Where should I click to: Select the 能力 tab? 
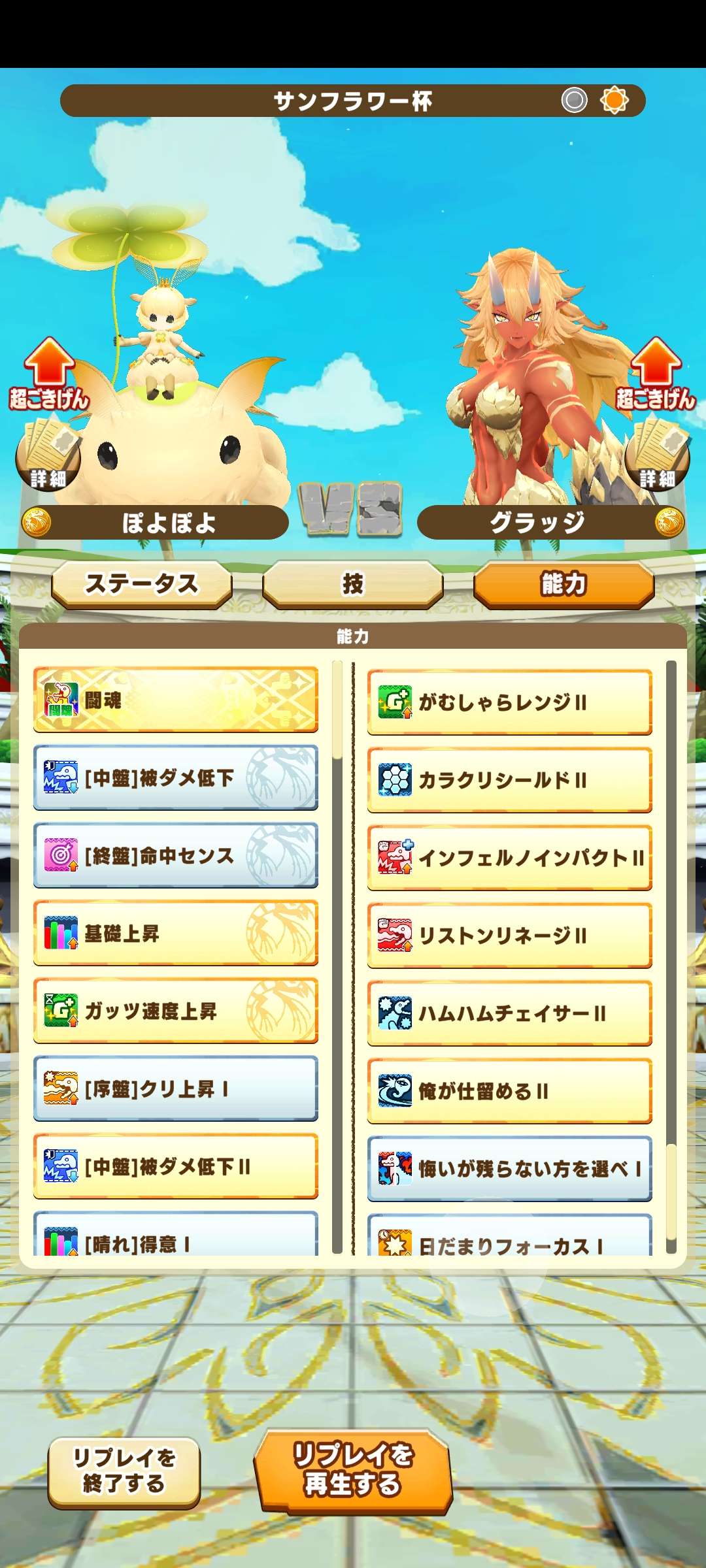coord(563,583)
